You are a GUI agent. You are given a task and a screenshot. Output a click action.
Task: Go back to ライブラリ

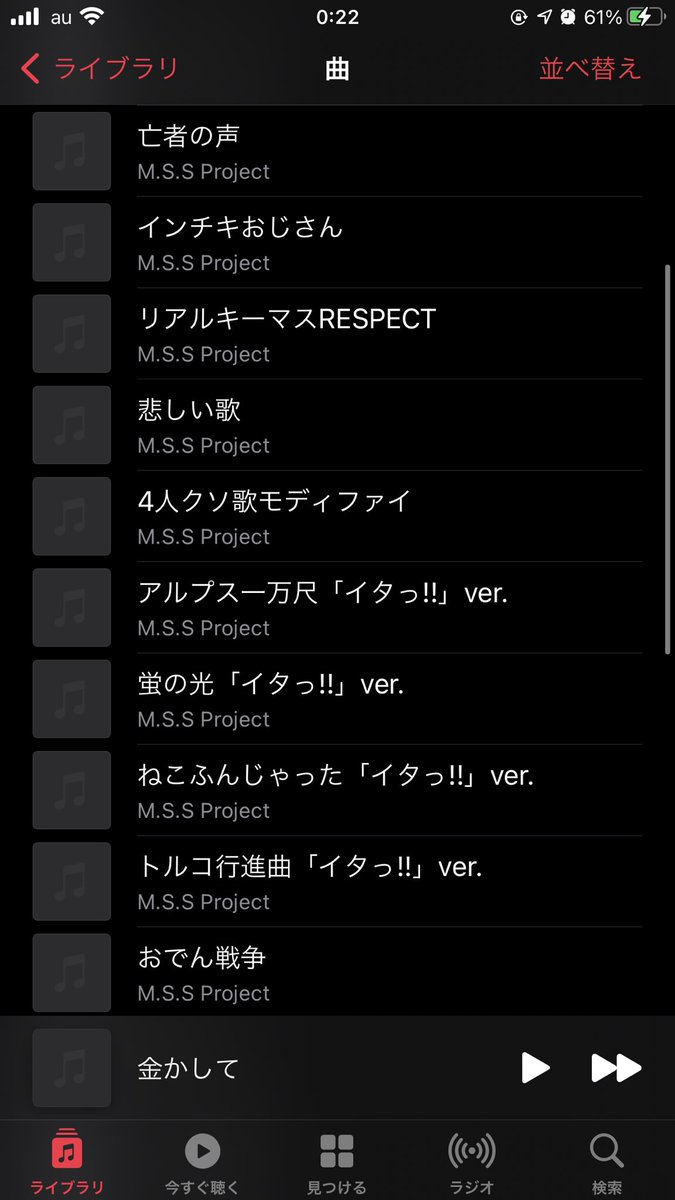click(x=98, y=68)
